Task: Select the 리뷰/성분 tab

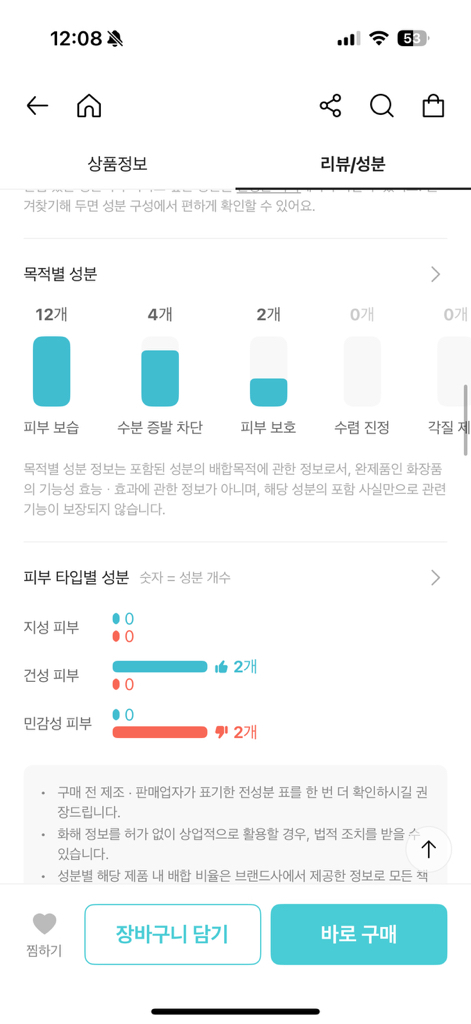Action: pos(353,164)
